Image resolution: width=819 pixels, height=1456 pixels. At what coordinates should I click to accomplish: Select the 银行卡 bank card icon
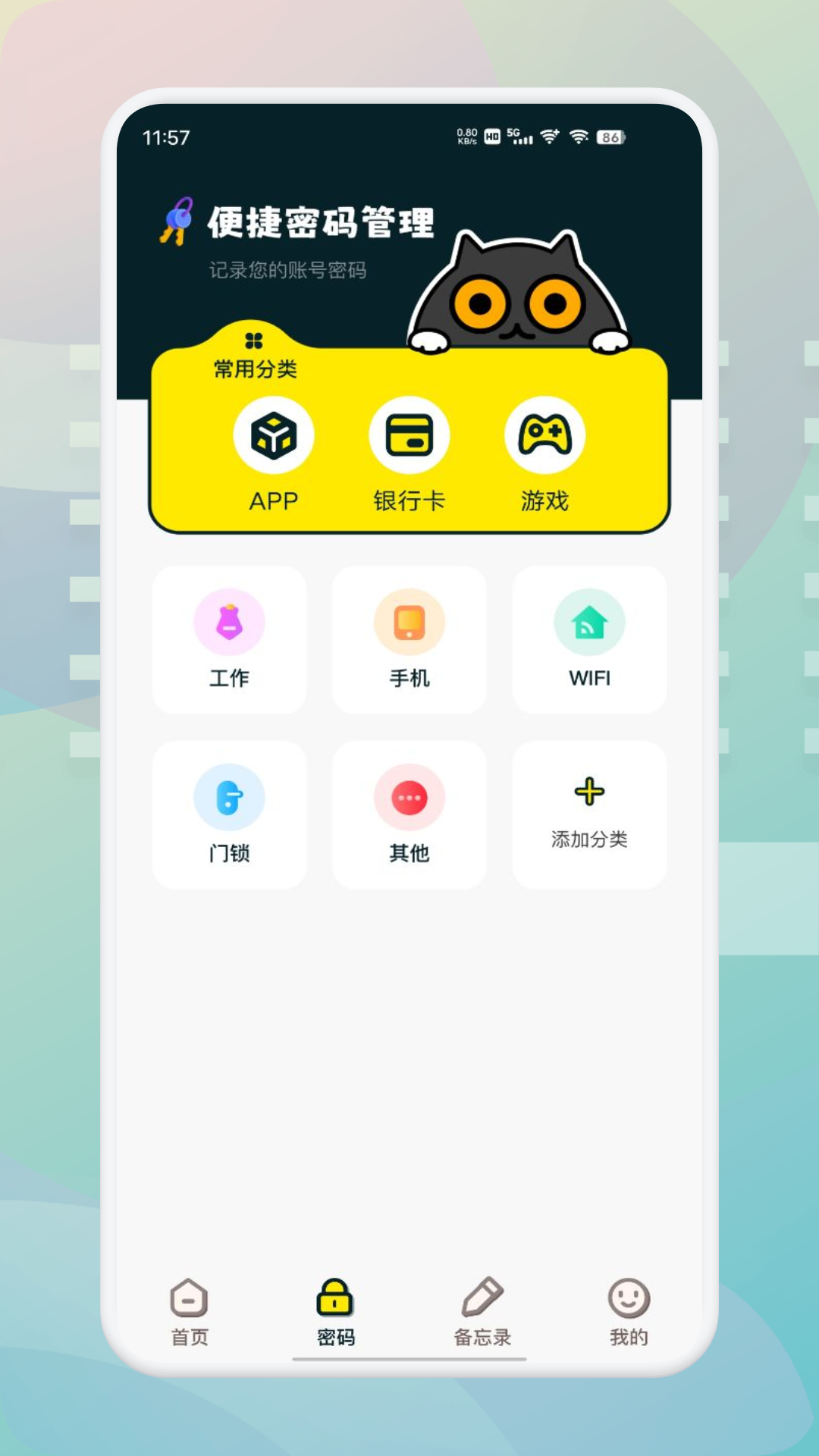click(409, 435)
